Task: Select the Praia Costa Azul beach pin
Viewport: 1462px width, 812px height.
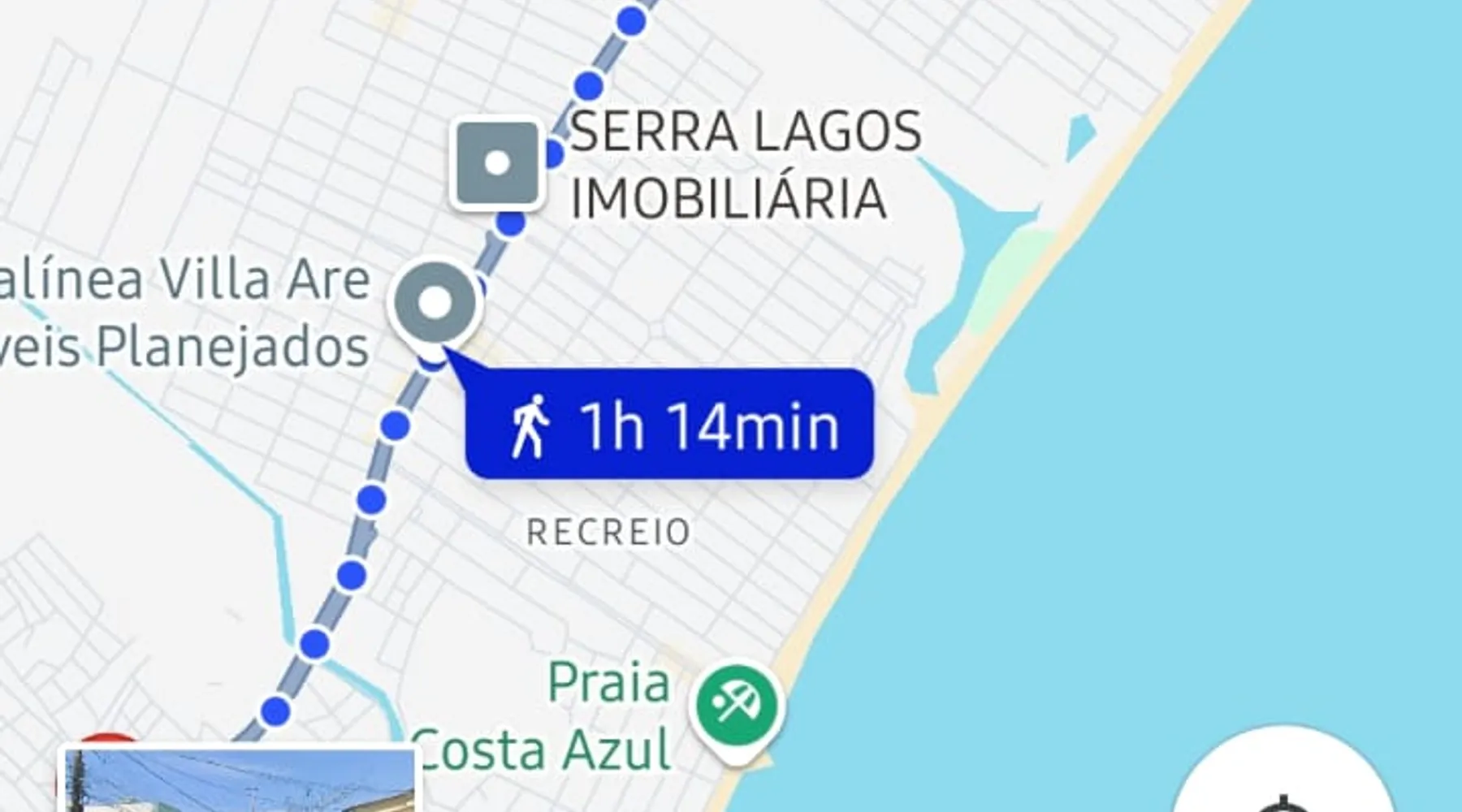Action: [737, 707]
